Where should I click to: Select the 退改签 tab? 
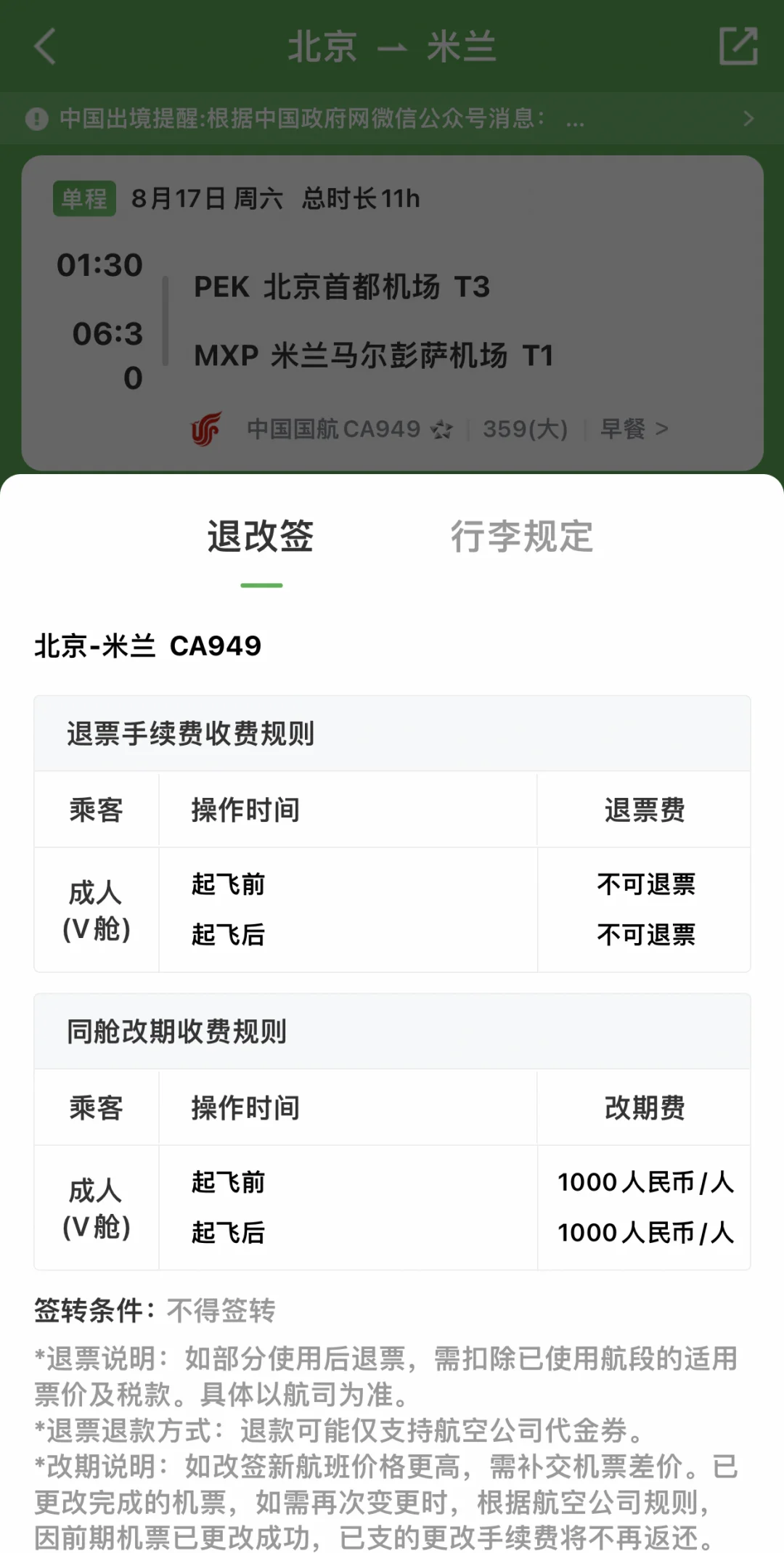tap(261, 537)
